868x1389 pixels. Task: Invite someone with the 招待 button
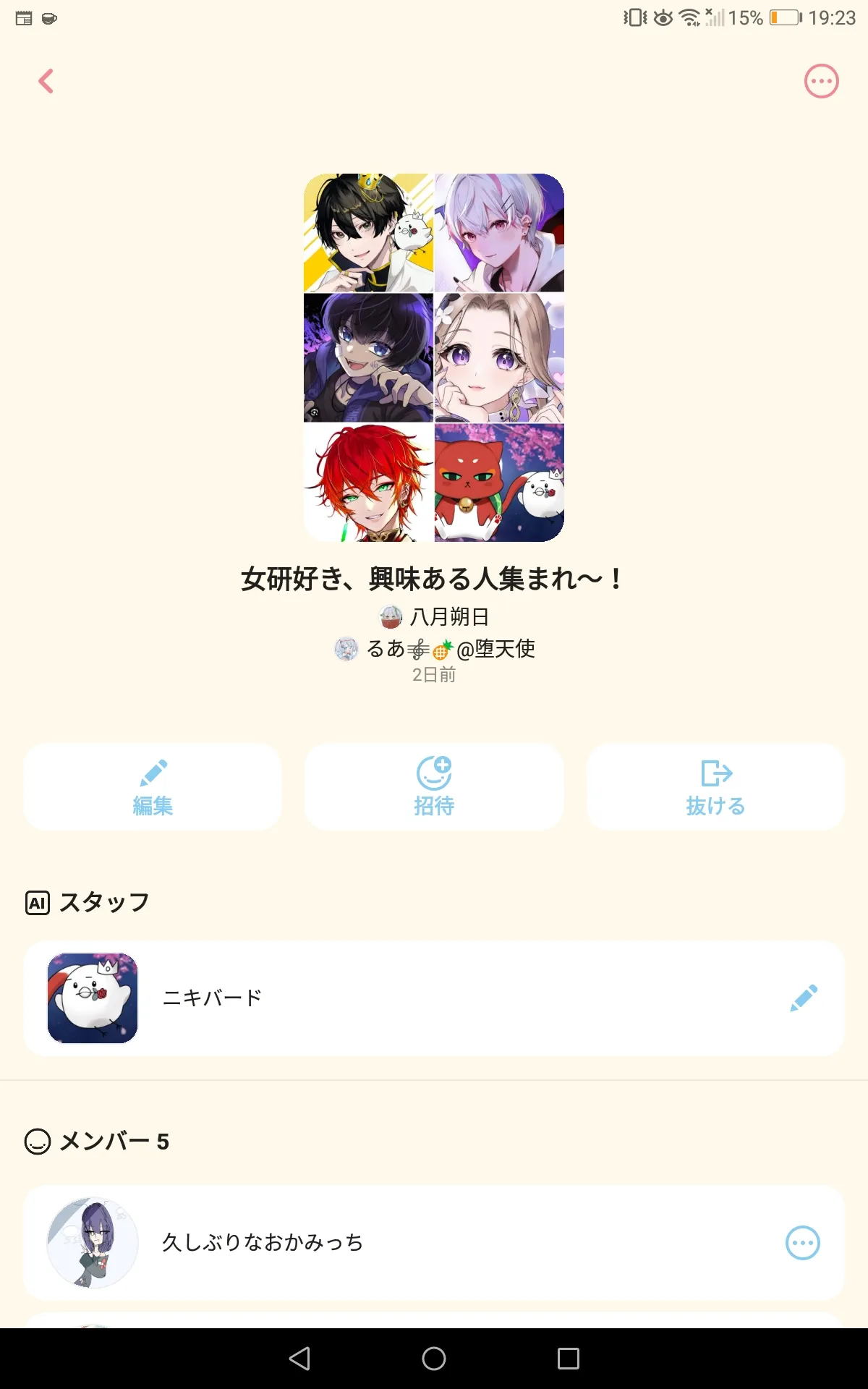pos(434,787)
